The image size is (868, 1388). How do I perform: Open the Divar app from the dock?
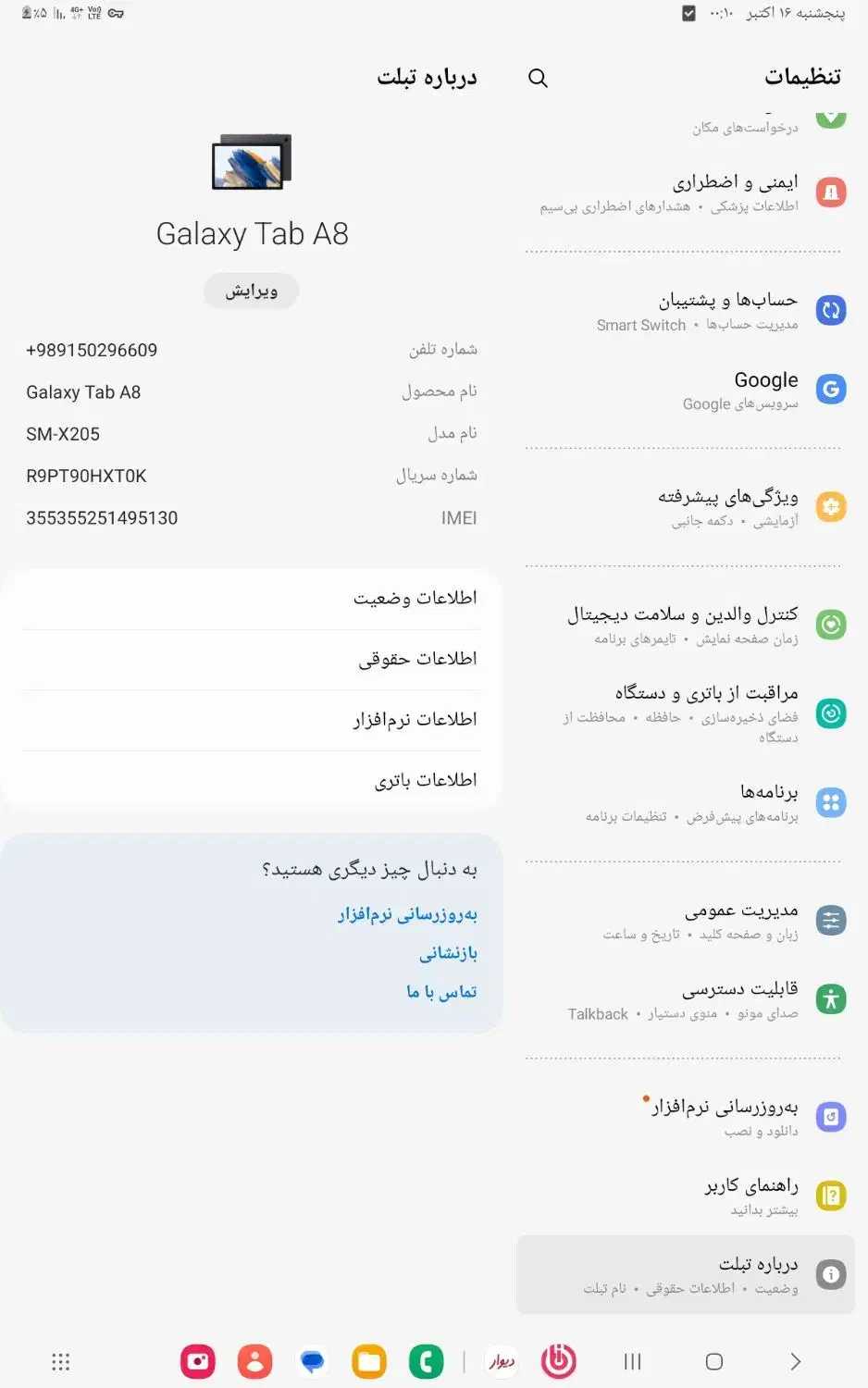tap(501, 1361)
